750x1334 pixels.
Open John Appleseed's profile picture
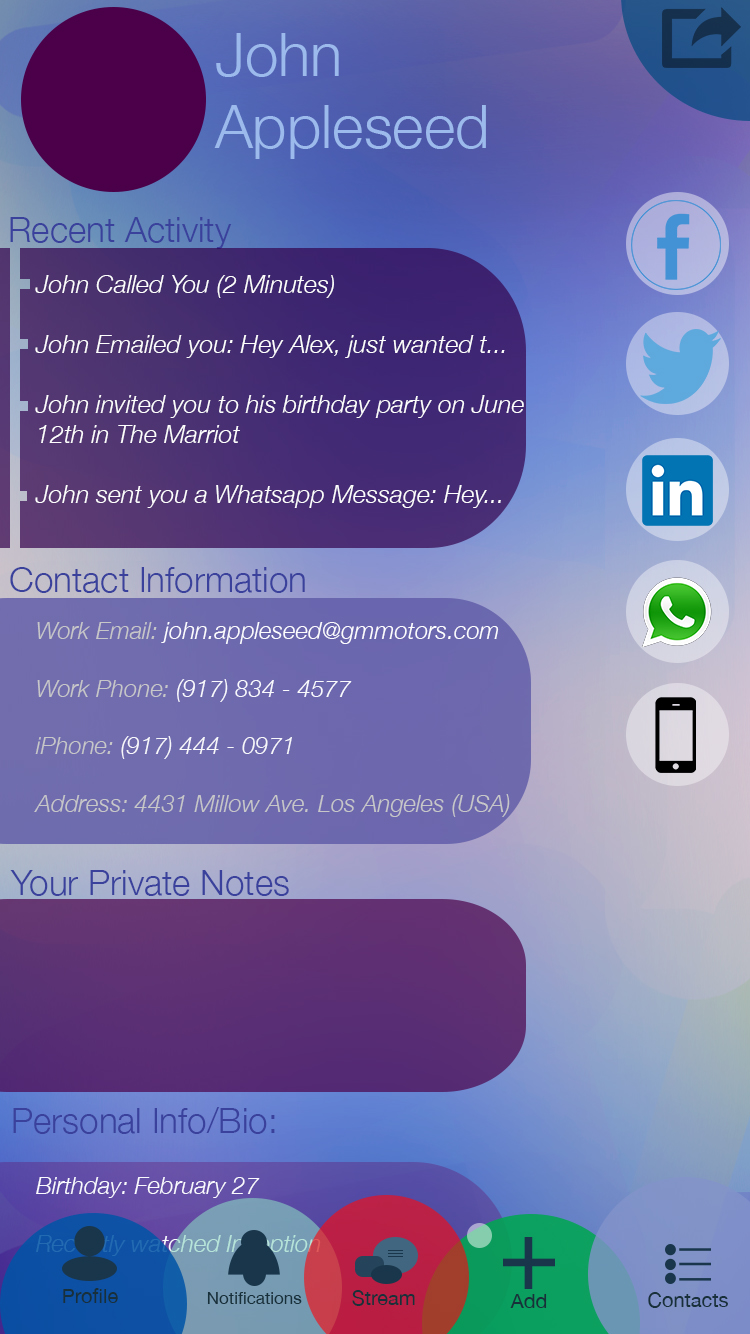tap(113, 100)
